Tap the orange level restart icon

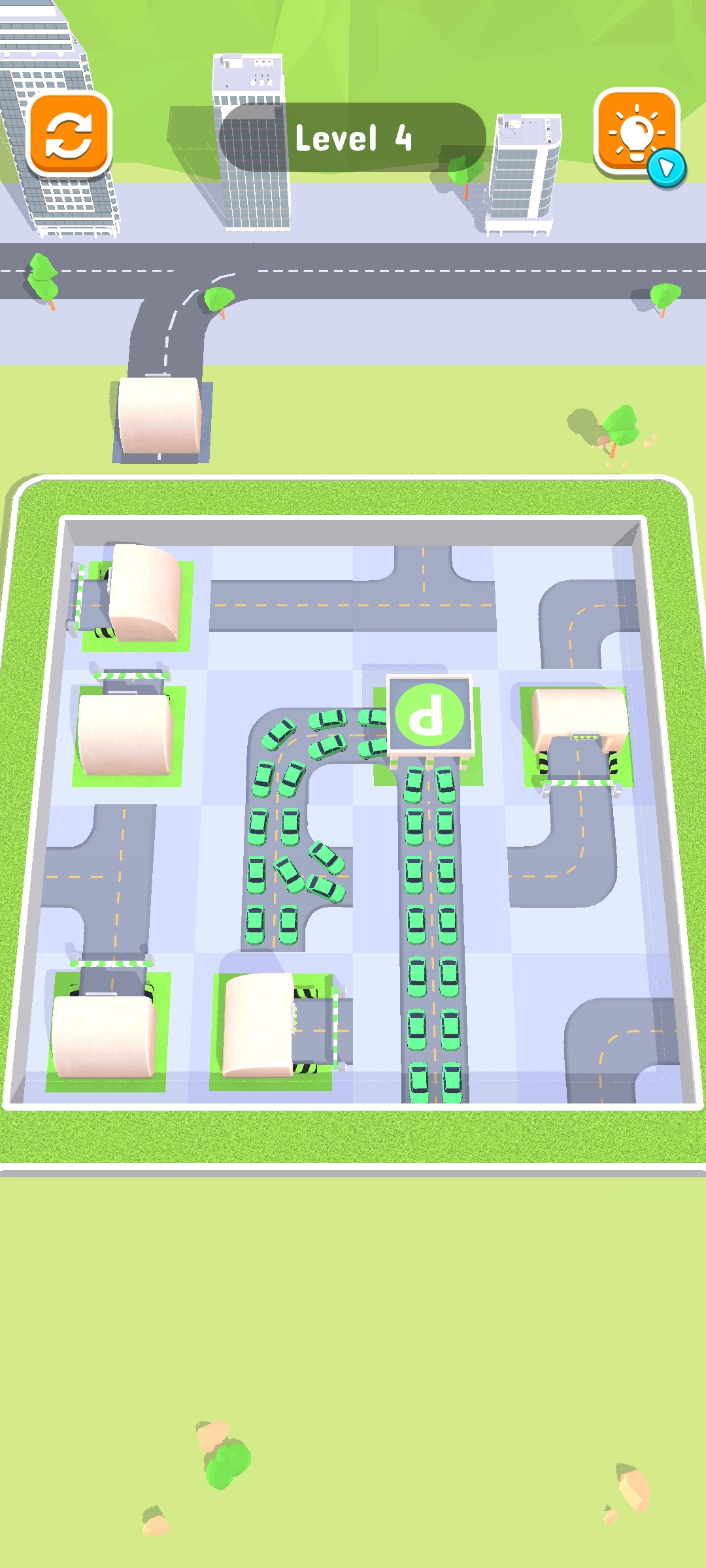pos(70,135)
